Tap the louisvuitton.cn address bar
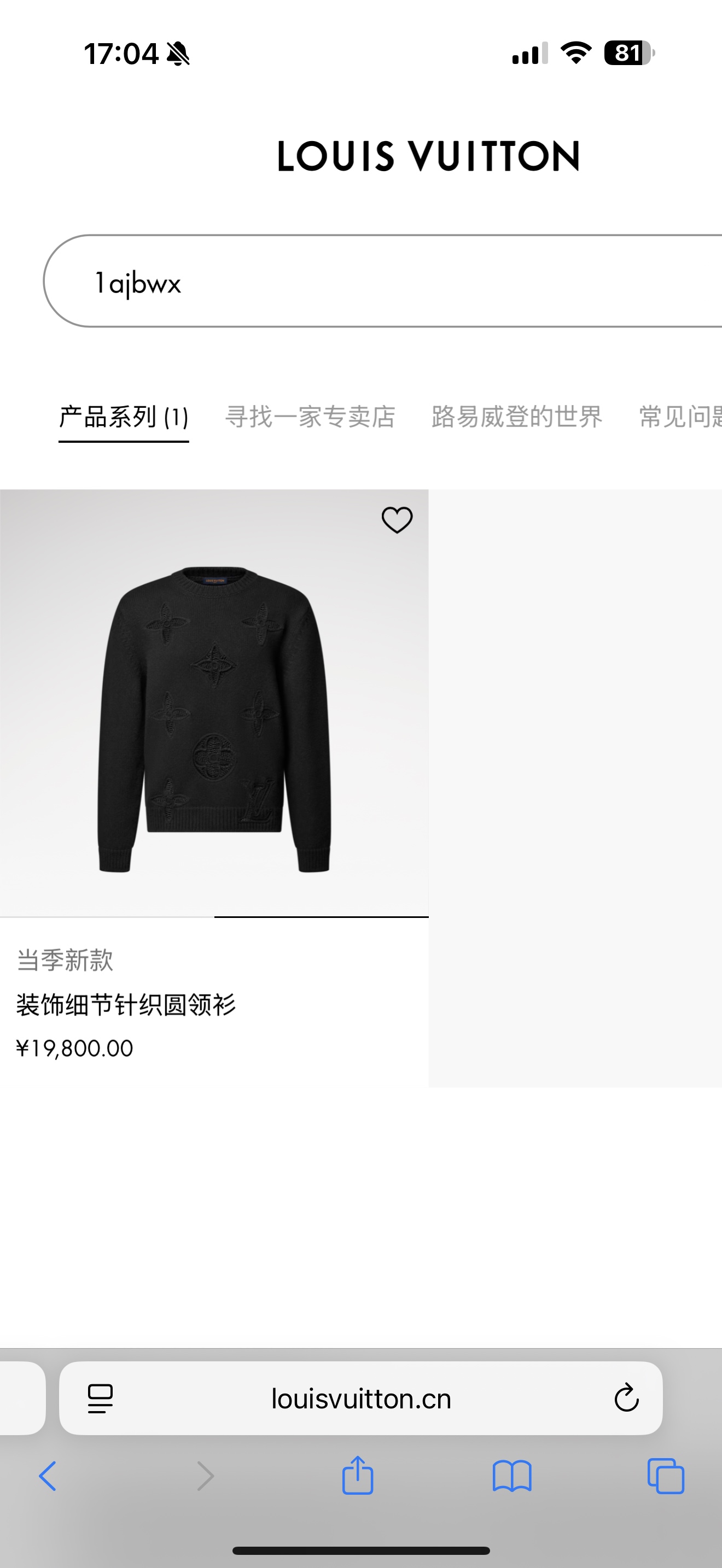722x1568 pixels. pyautogui.click(x=361, y=1398)
